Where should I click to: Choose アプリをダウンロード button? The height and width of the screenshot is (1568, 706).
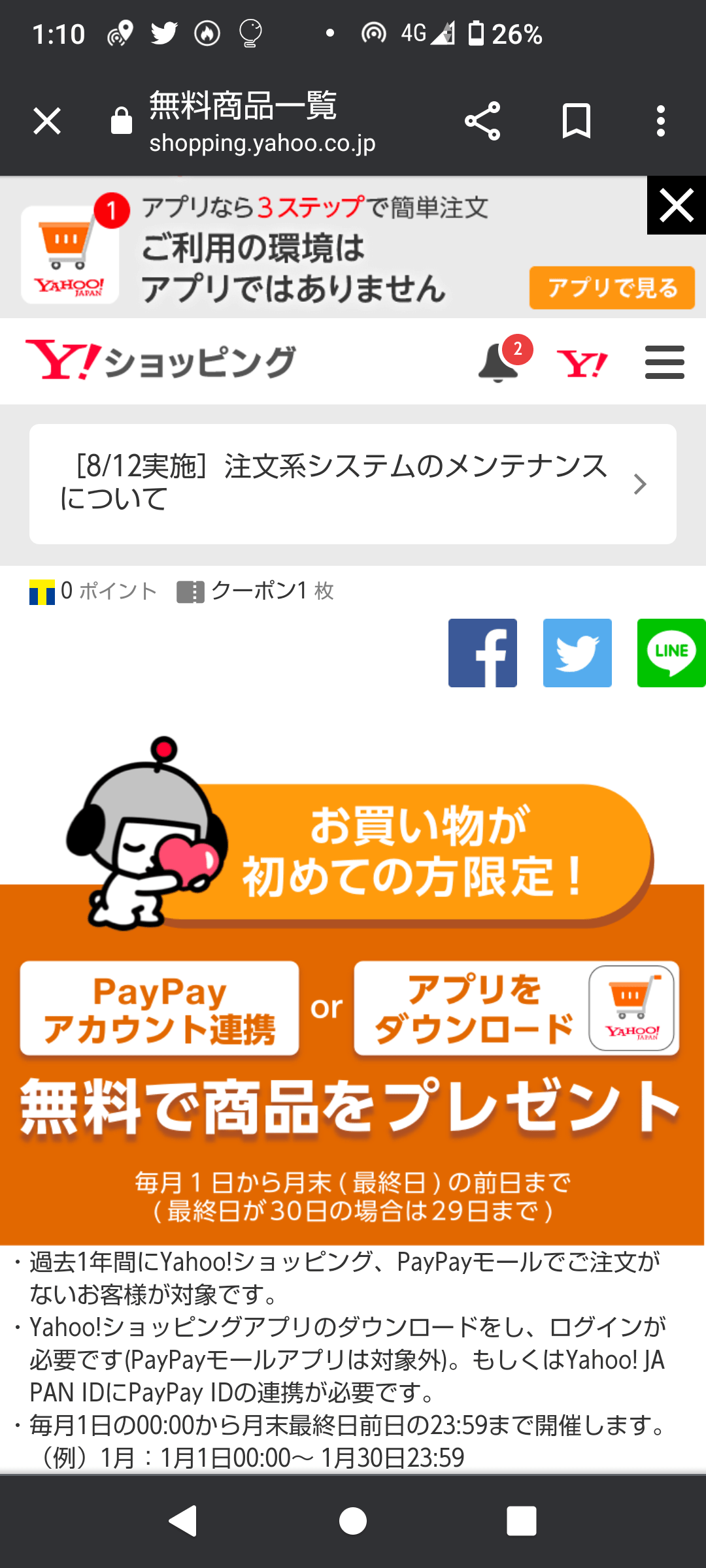[x=516, y=1009]
